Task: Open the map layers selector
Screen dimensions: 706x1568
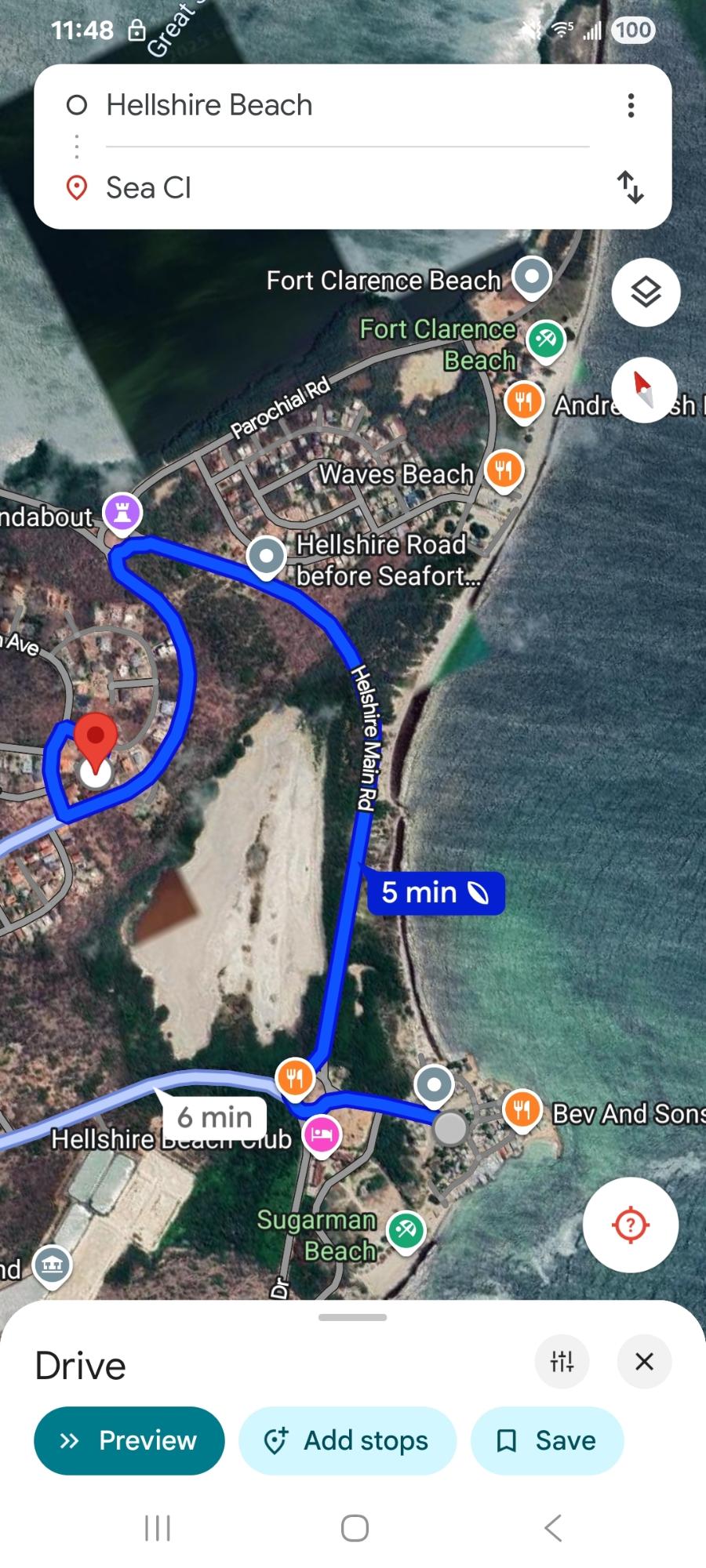Action: [x=646, y=292]
